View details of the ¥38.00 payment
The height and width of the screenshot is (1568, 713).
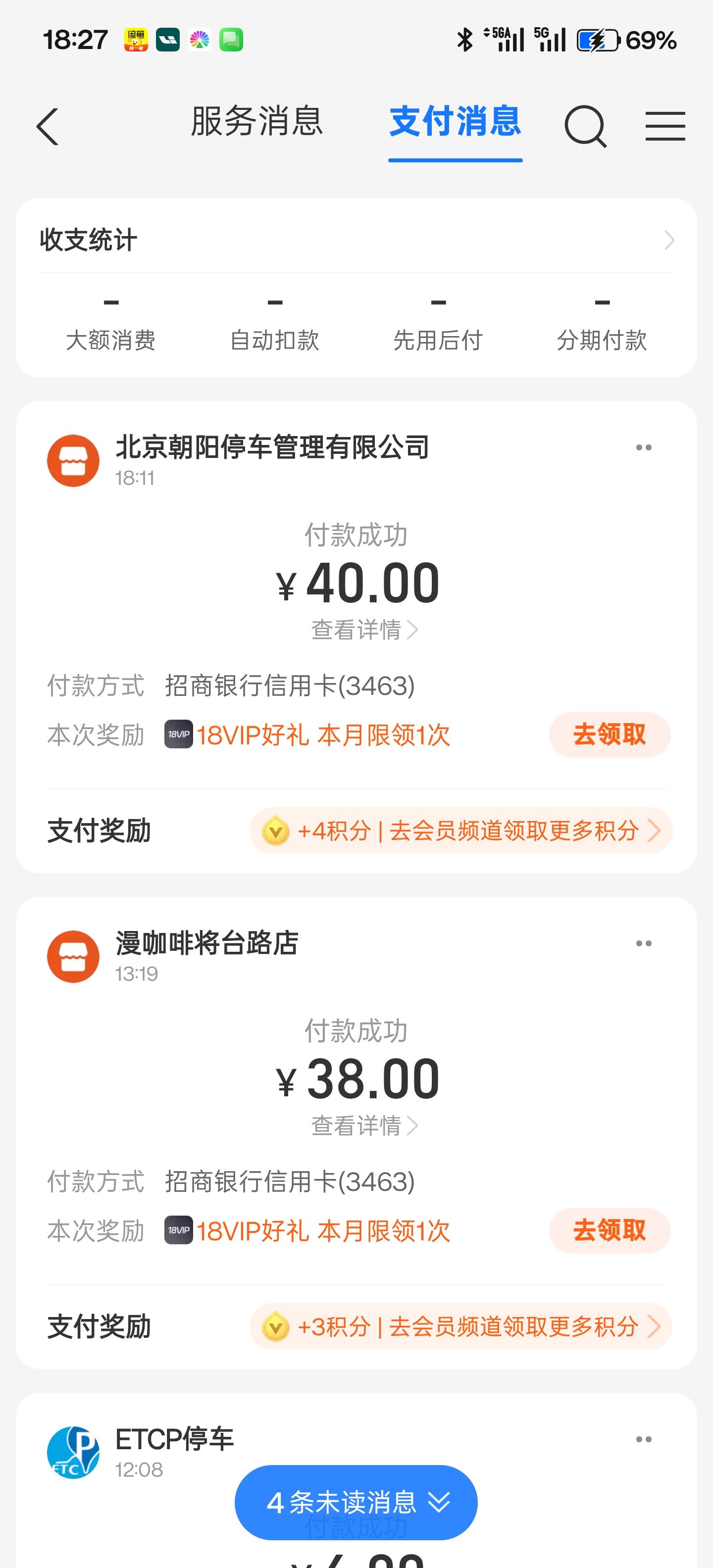click(x=363, y=1126)
